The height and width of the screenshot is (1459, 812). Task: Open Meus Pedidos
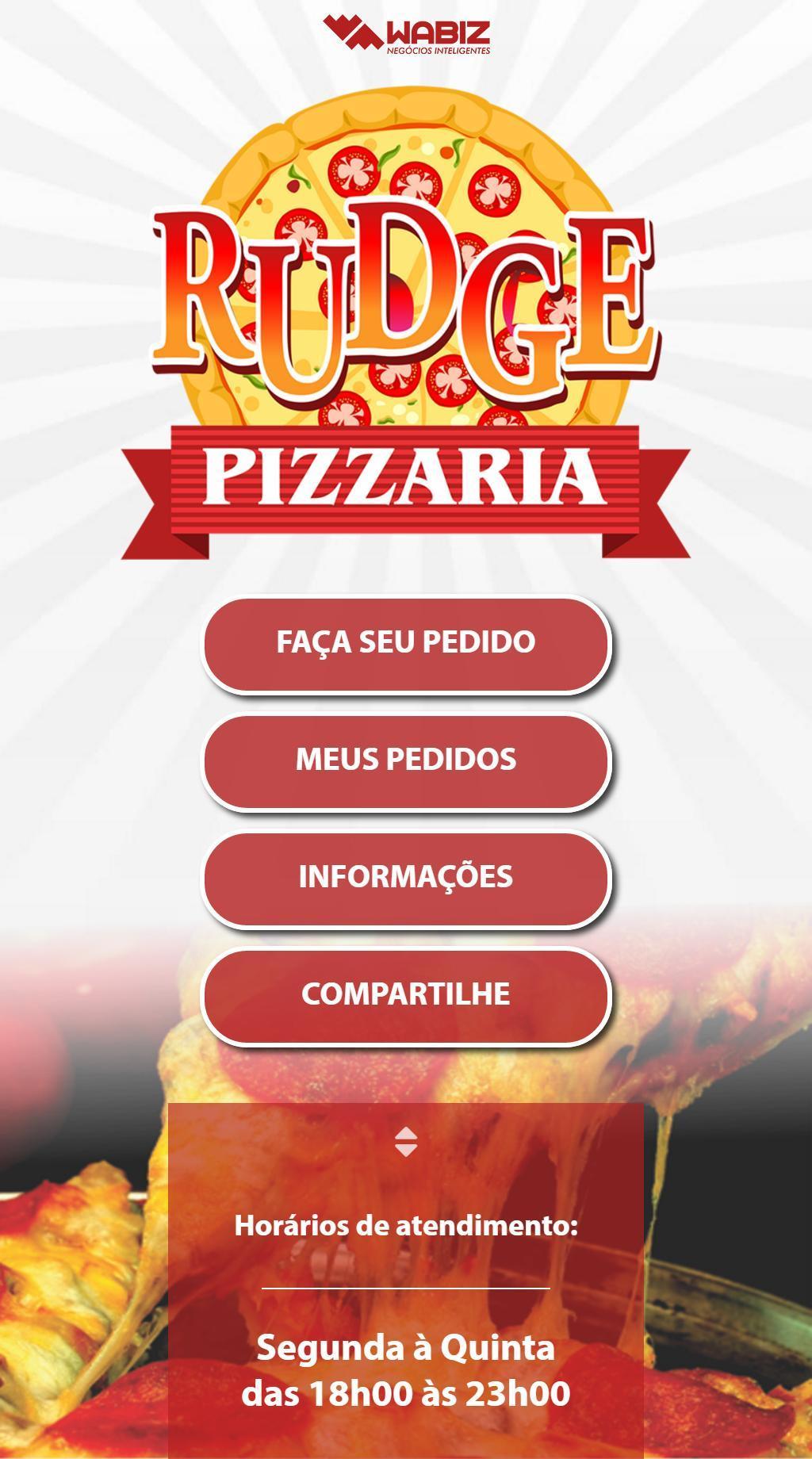(406, 761)
